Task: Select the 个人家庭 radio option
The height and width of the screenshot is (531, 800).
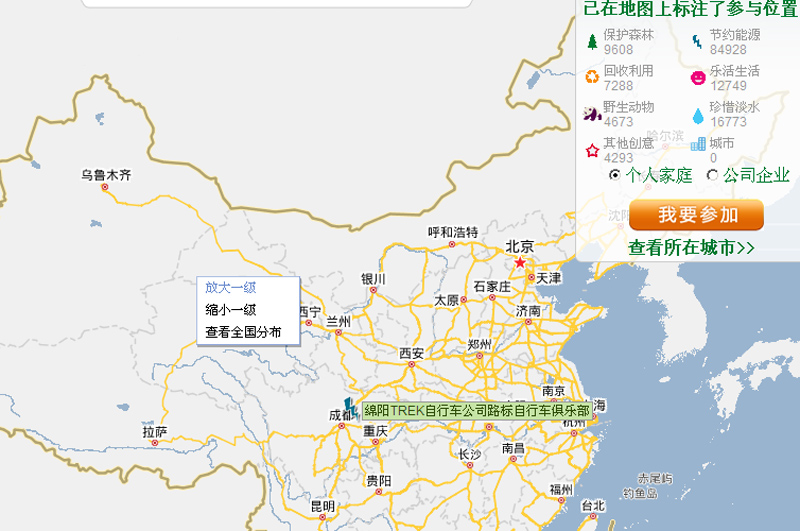Action: (x=615, y=175)
